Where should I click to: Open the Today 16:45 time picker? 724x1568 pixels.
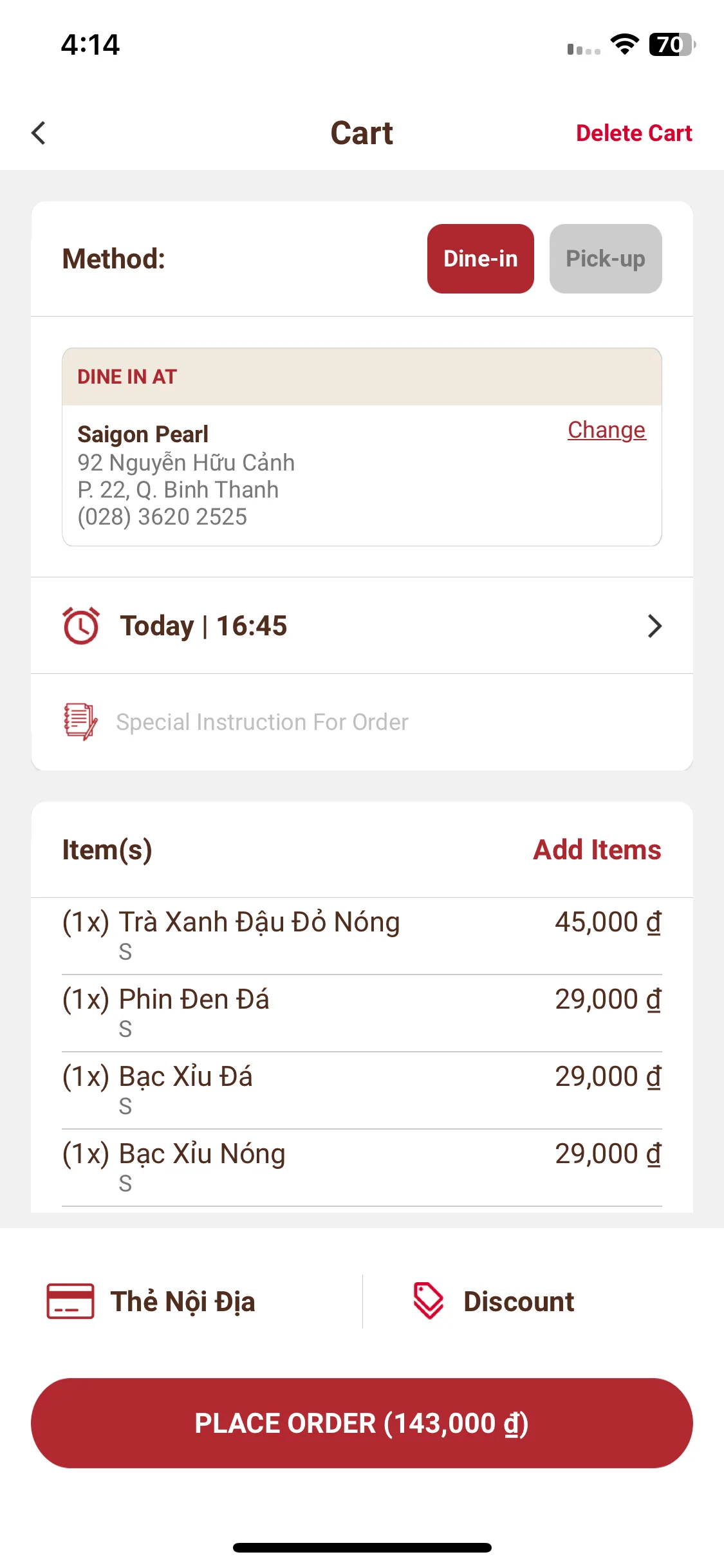coord(362,626)
